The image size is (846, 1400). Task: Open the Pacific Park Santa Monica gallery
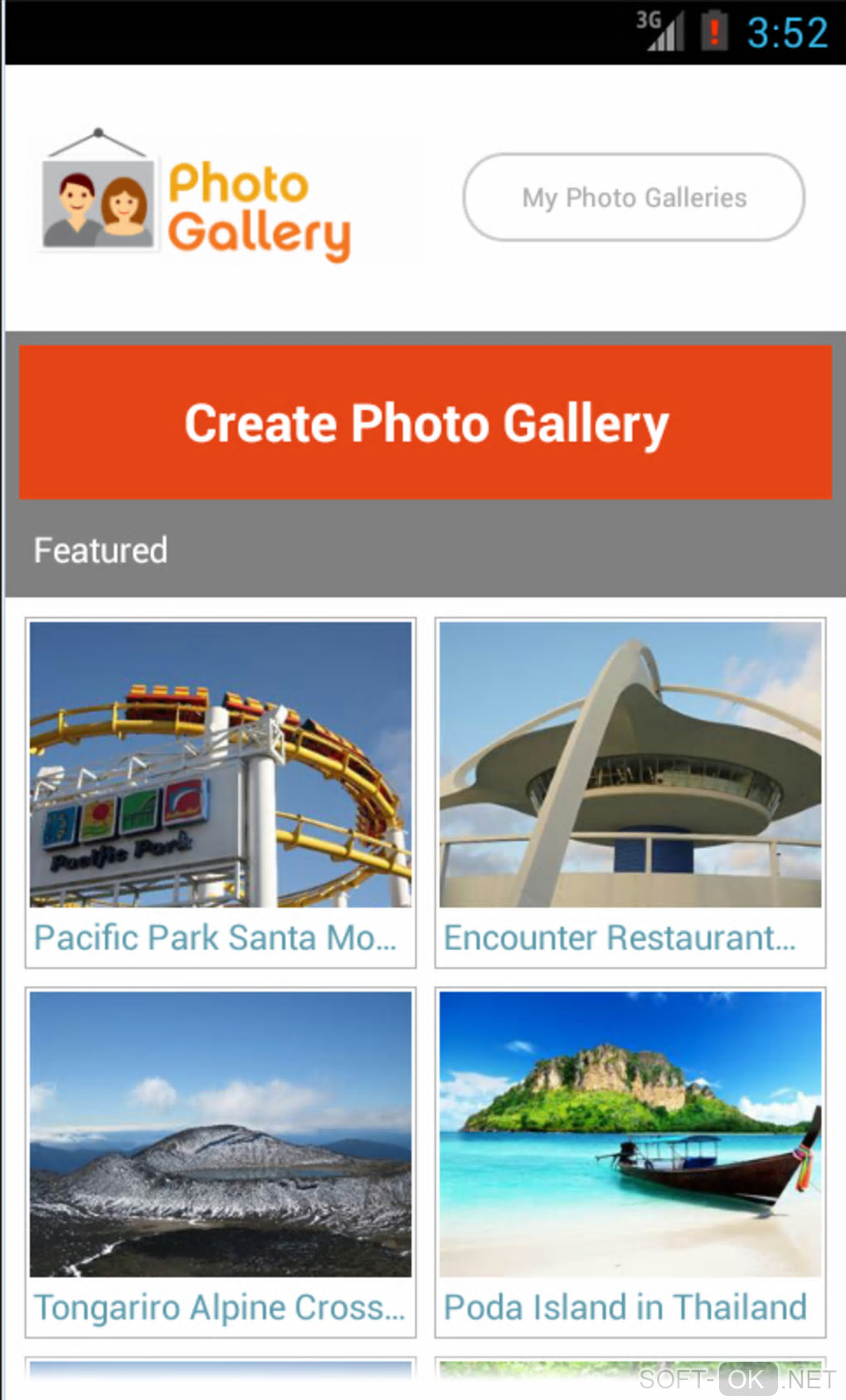(221, 793)
